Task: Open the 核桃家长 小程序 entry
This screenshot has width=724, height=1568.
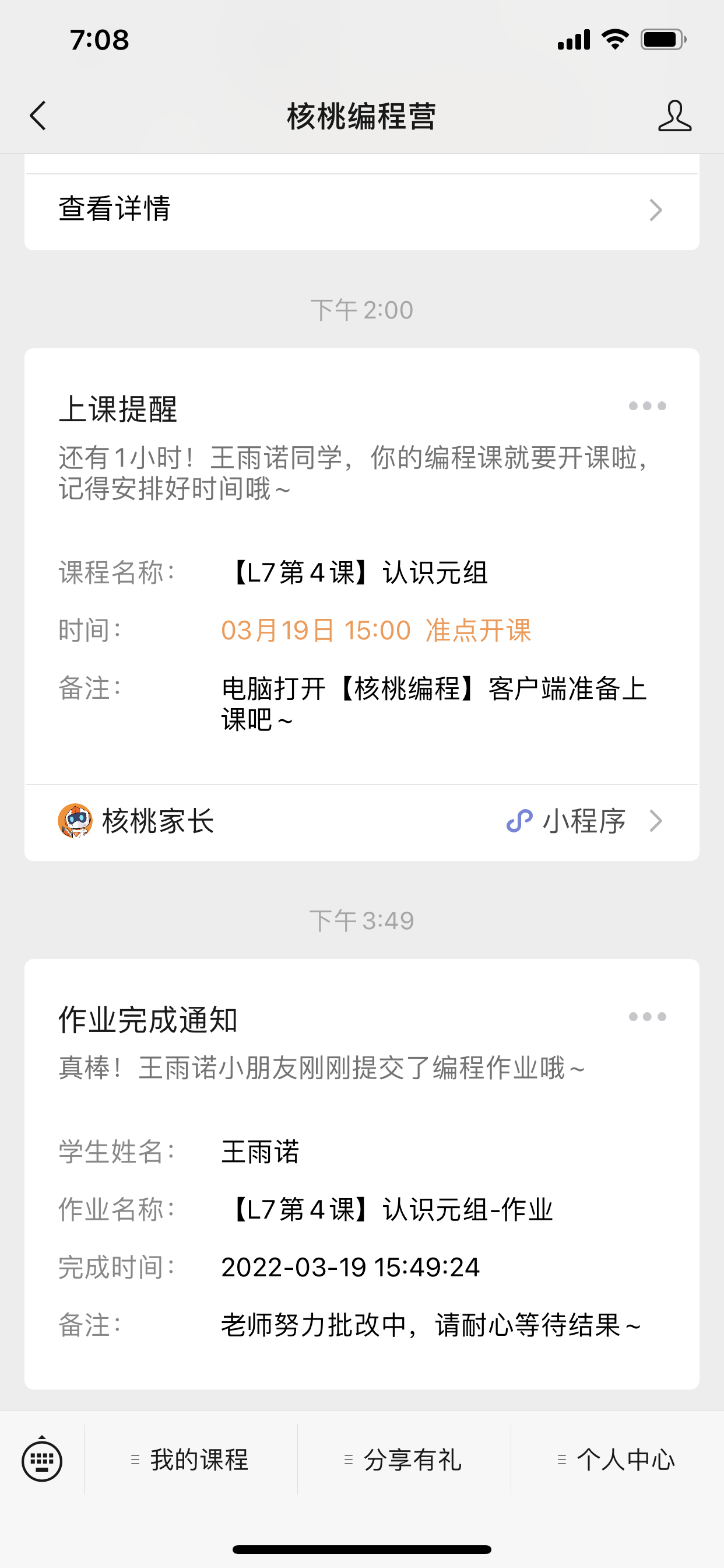Action: click(x=362, y=821)
